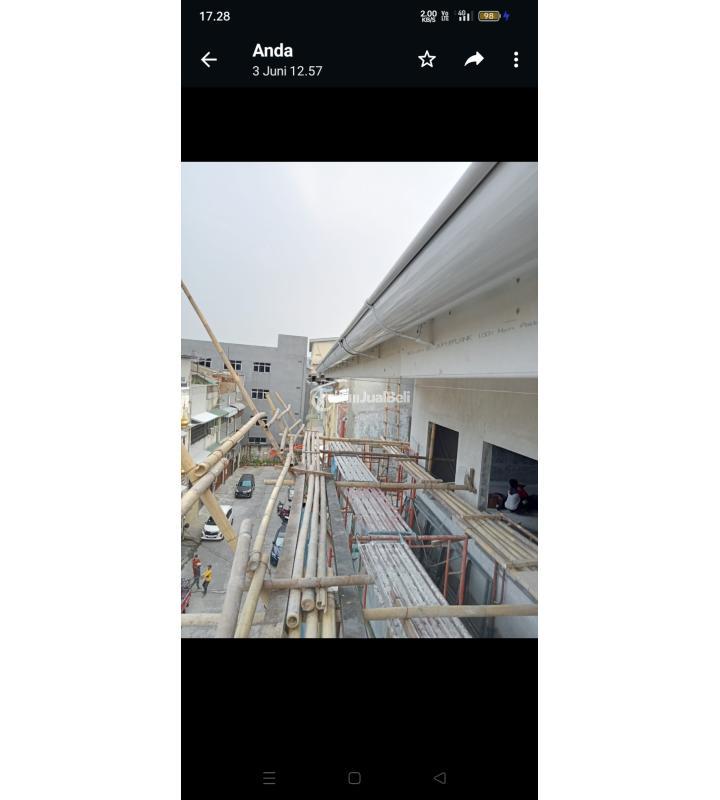Open the three-dot overflow menu
720x800 pixels.
point(516,60)
